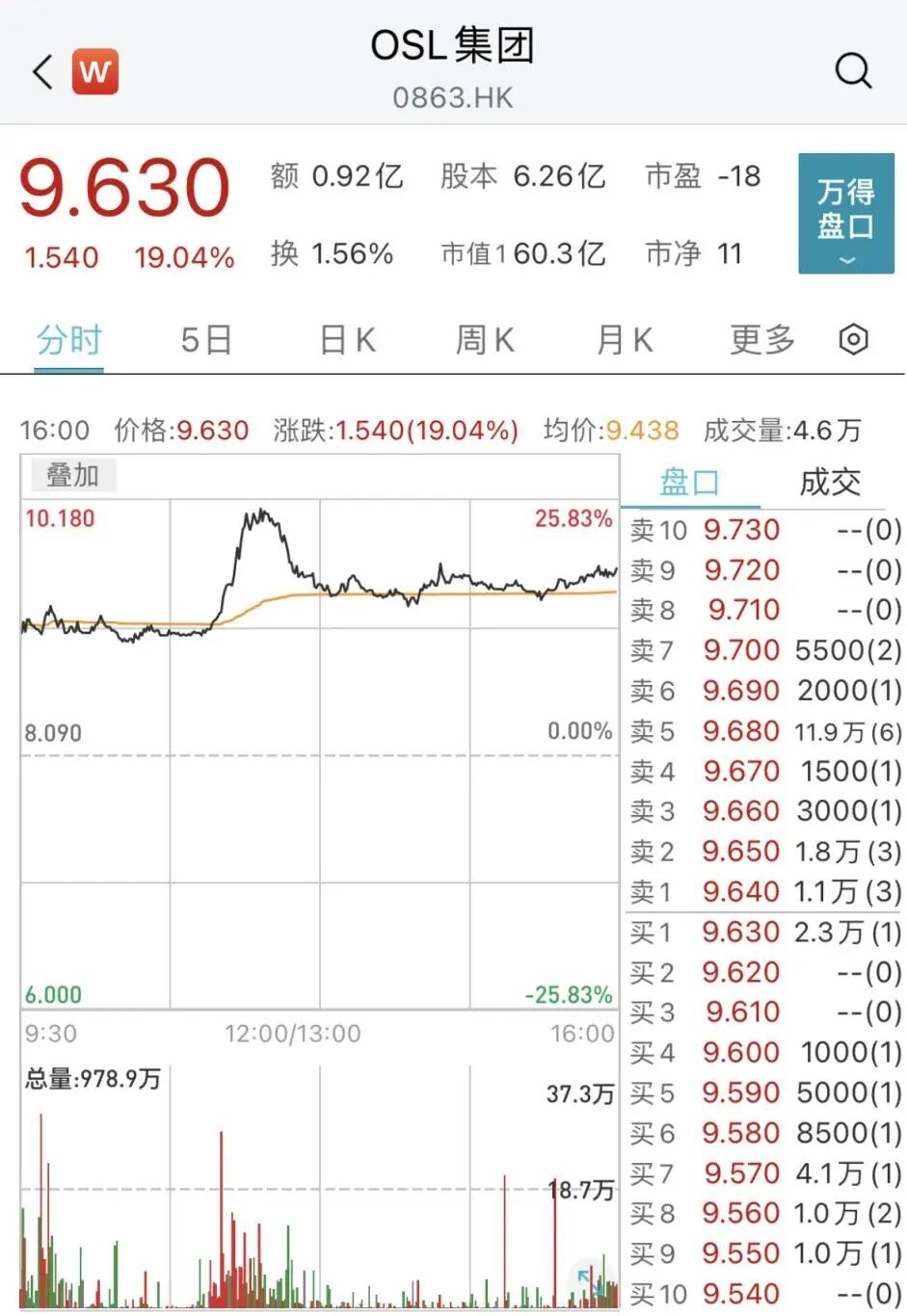Open the 更多 chart options
Screen dimensions: 907x1316
[761, 340]
